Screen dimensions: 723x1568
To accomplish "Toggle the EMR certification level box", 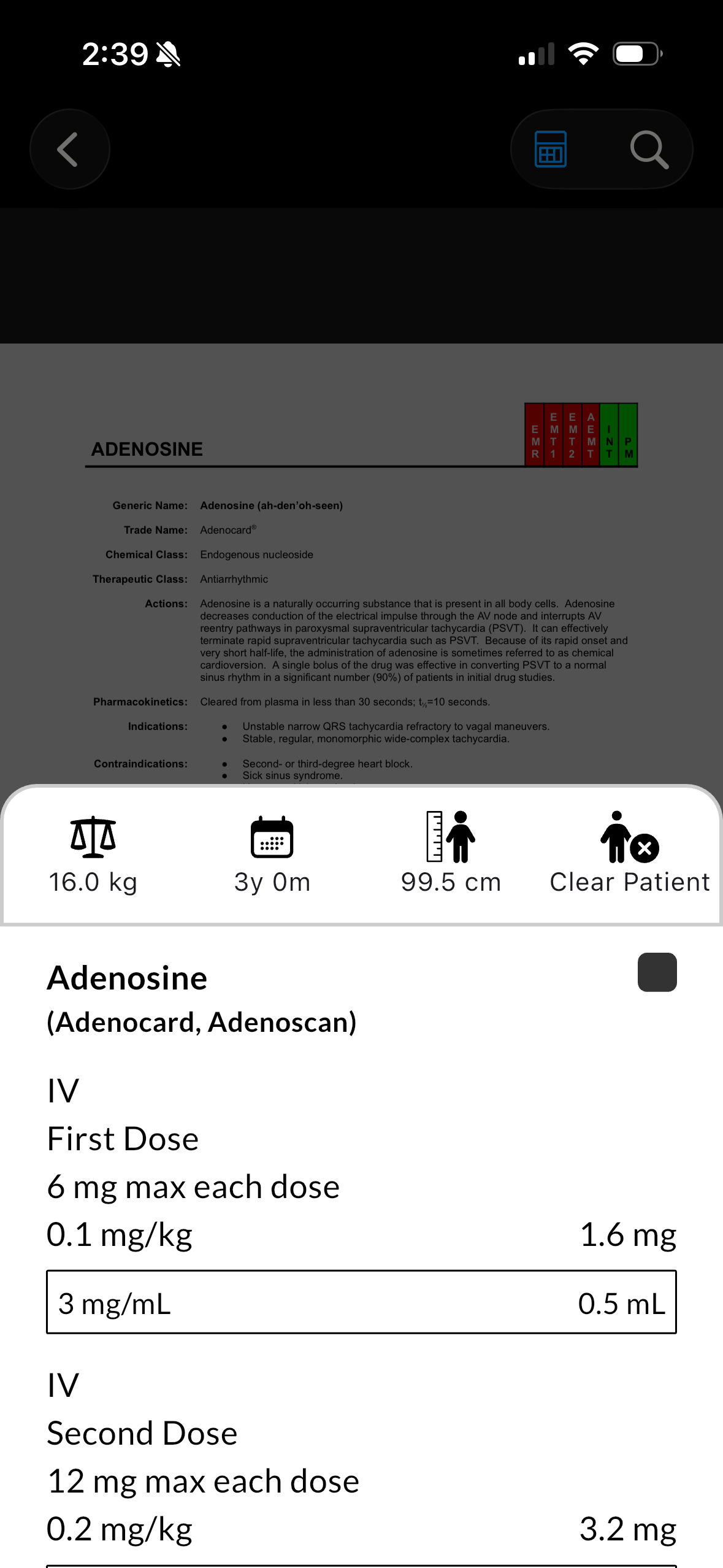I will point(535,434).
